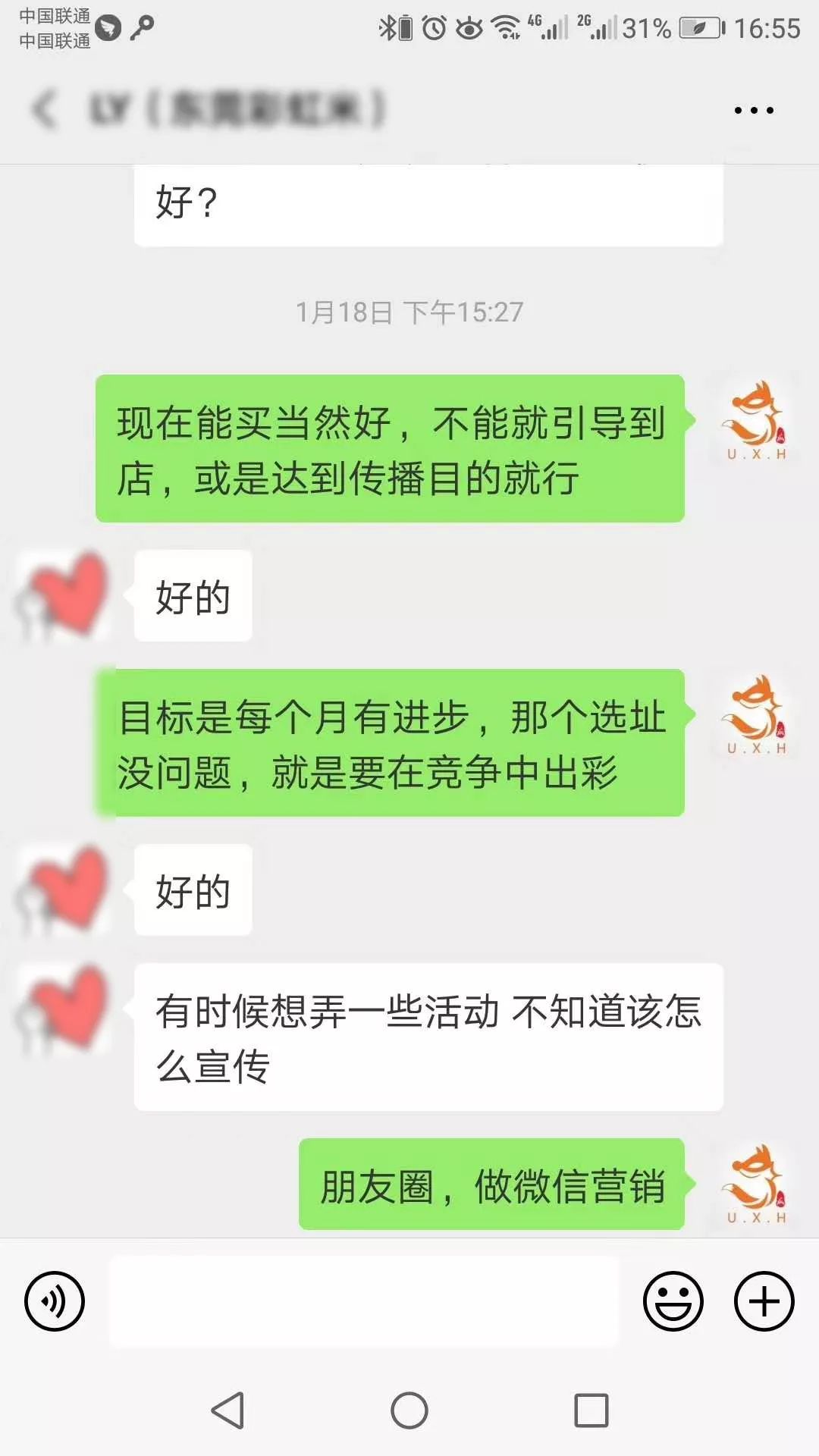Go back to the chat list
The width and height of the screenshot is (819, 1456).
(x=45, y=110)
